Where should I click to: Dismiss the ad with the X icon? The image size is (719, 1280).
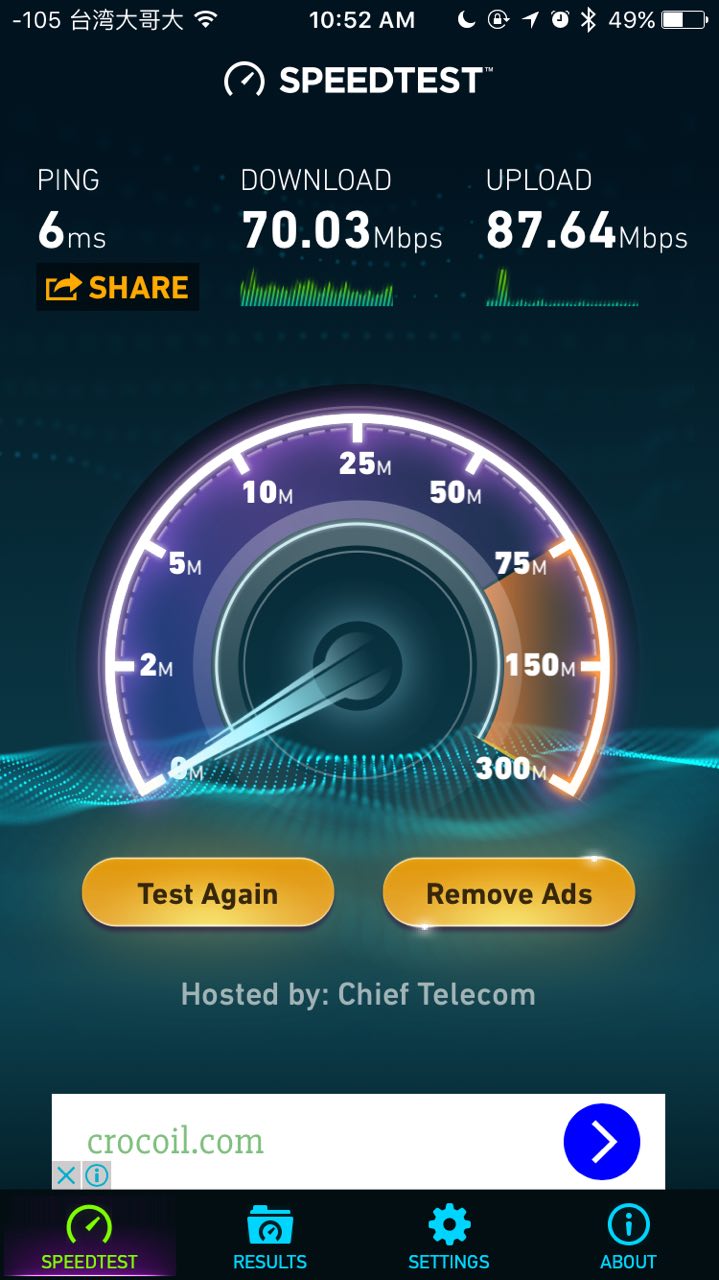66,1175
